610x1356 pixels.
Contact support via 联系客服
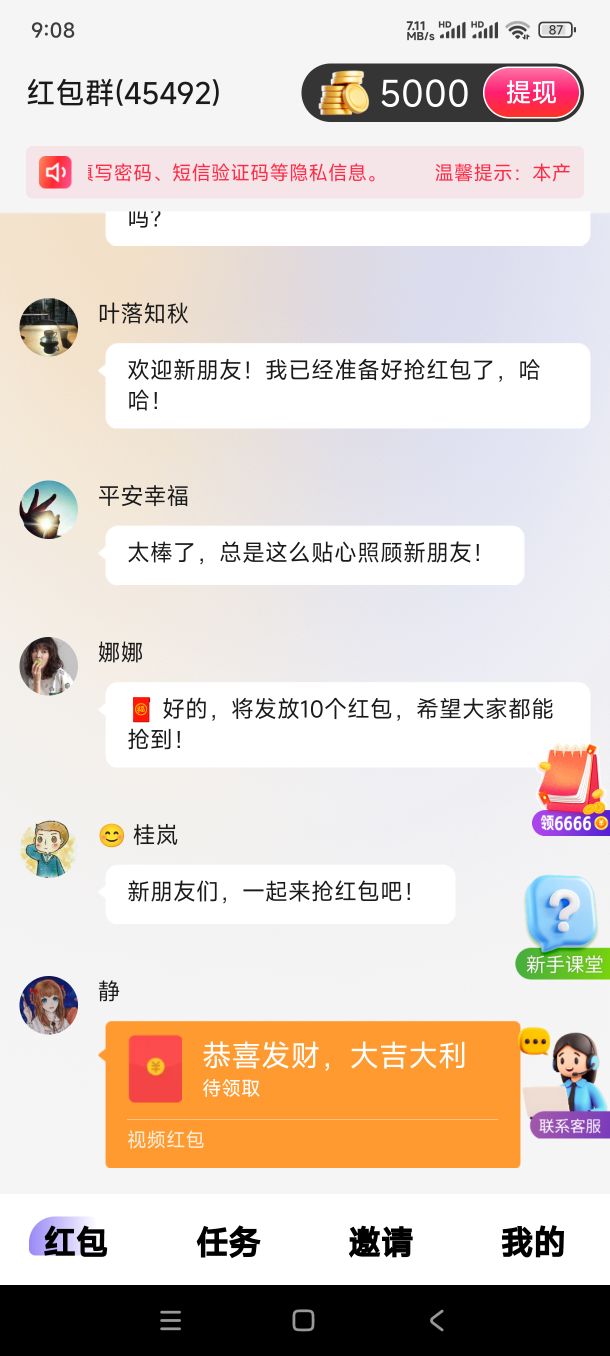(568, 1085)
